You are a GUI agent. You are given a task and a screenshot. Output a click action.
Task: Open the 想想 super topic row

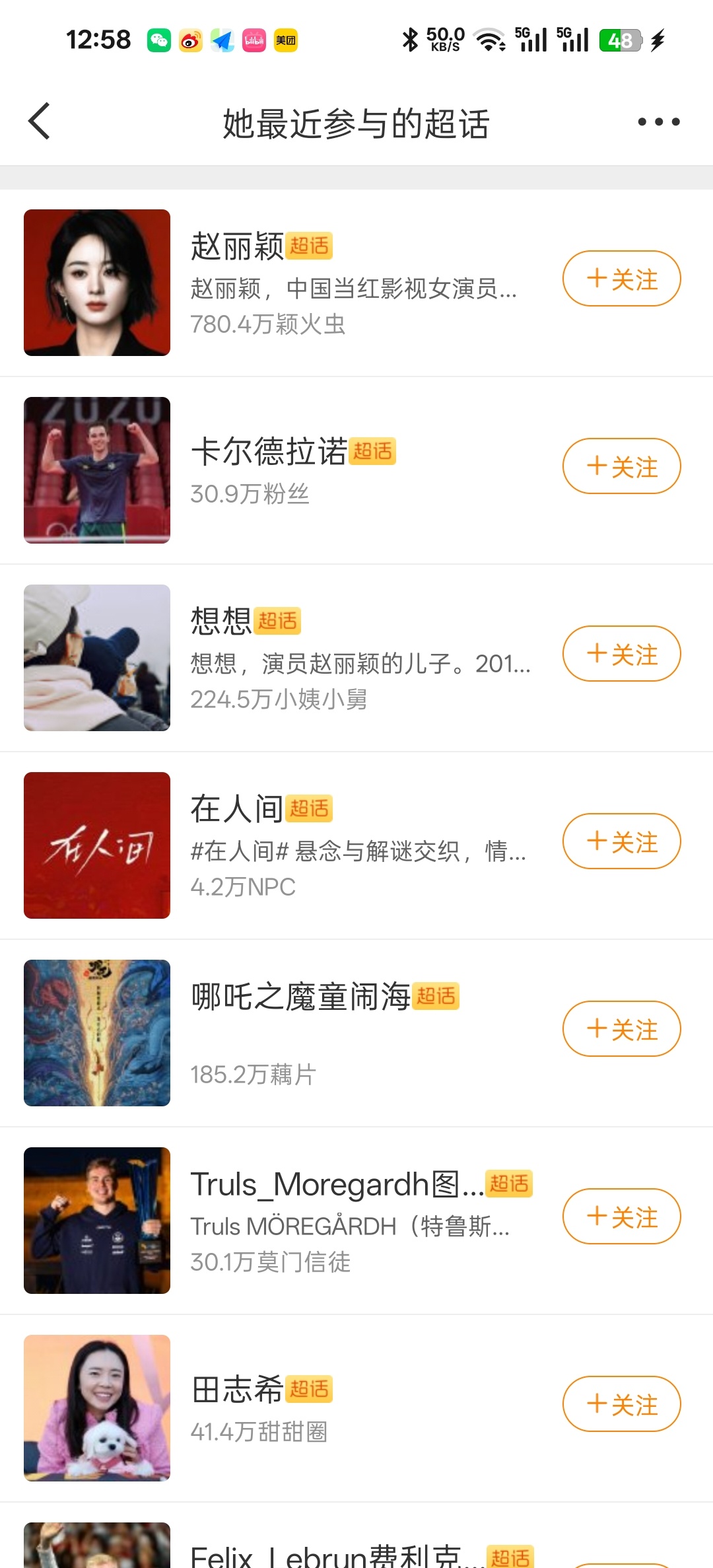click(356, 658)
